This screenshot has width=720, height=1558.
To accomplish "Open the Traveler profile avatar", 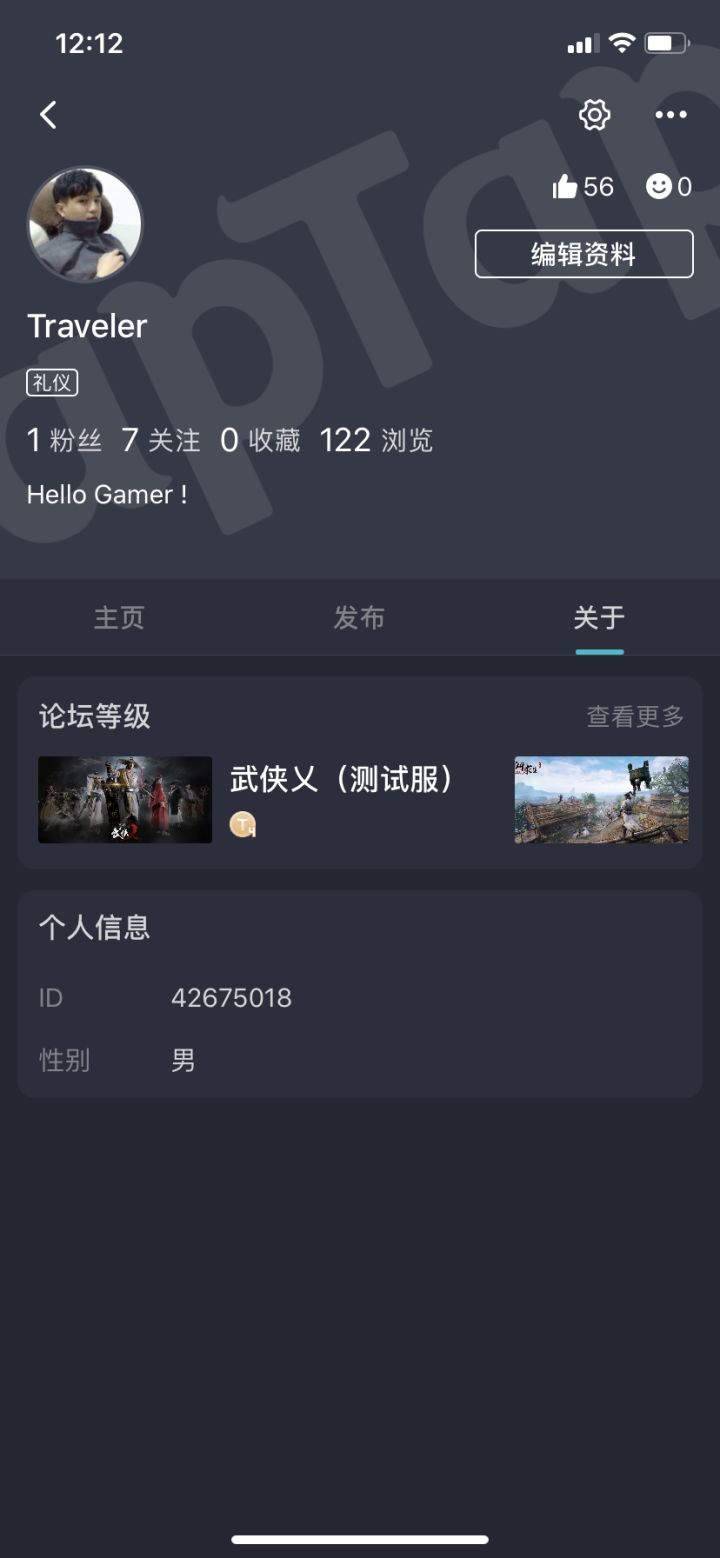I will pyautogui.click(x=85, y=224).
